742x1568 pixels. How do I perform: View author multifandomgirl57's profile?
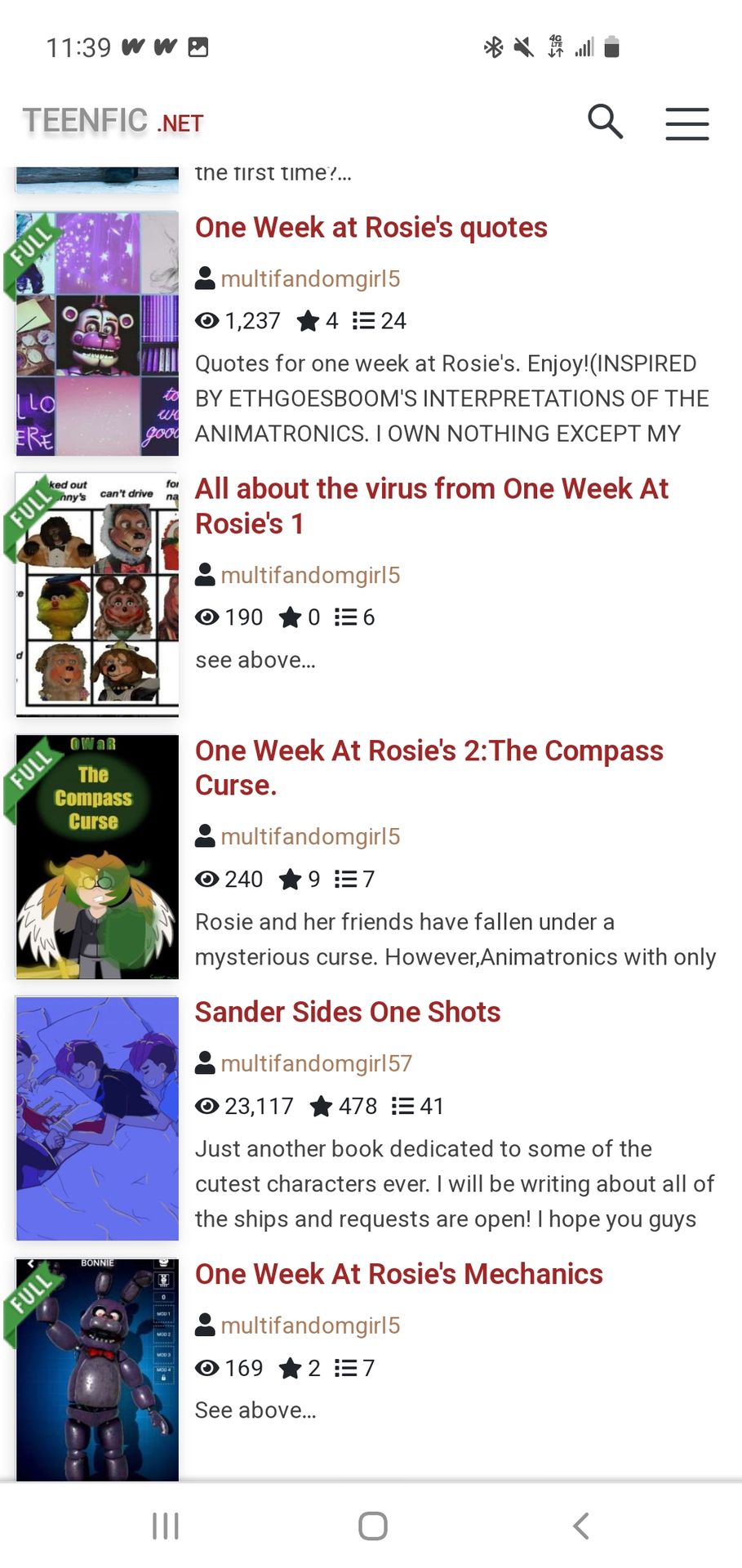point(316,1063)
